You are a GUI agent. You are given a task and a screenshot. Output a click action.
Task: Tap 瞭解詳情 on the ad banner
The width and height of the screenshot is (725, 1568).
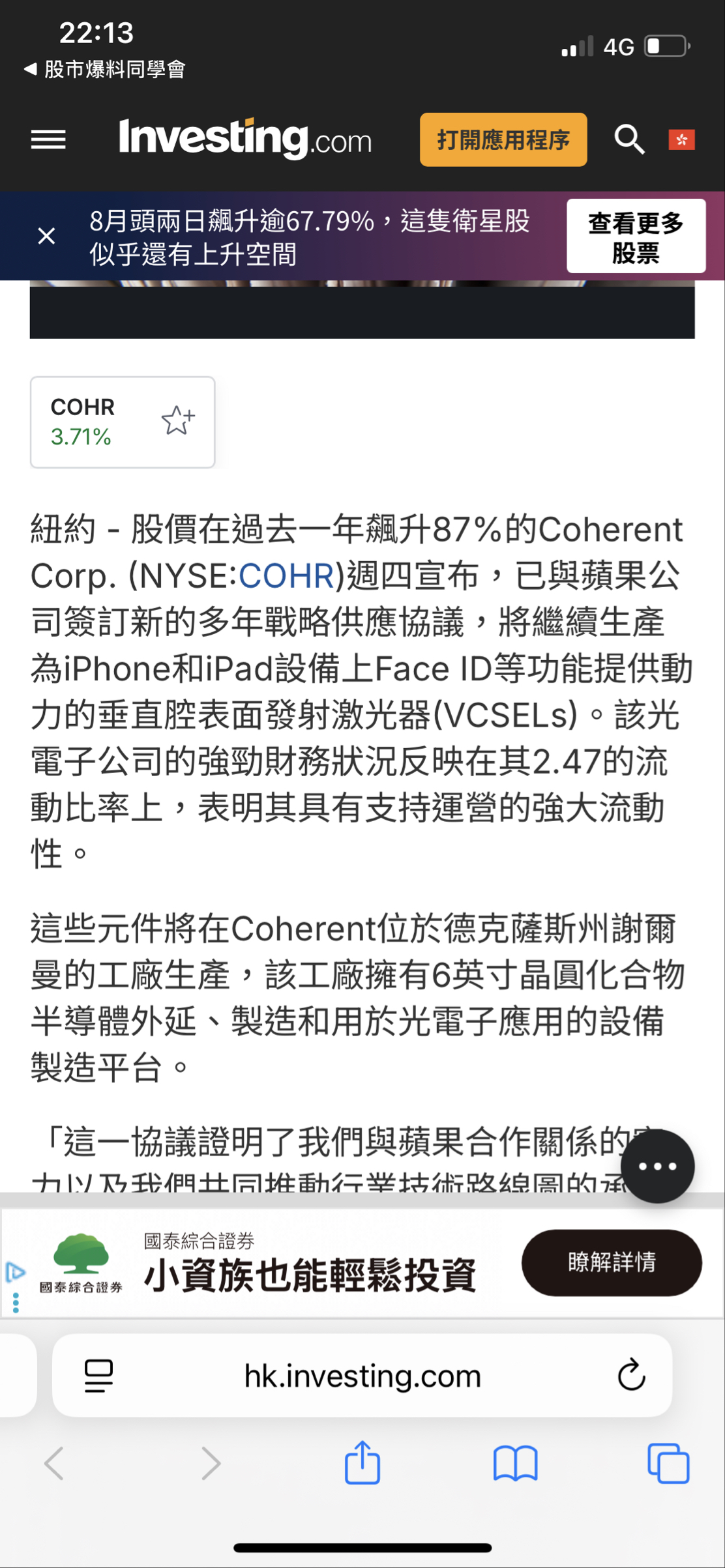[x=612, y=1262]
